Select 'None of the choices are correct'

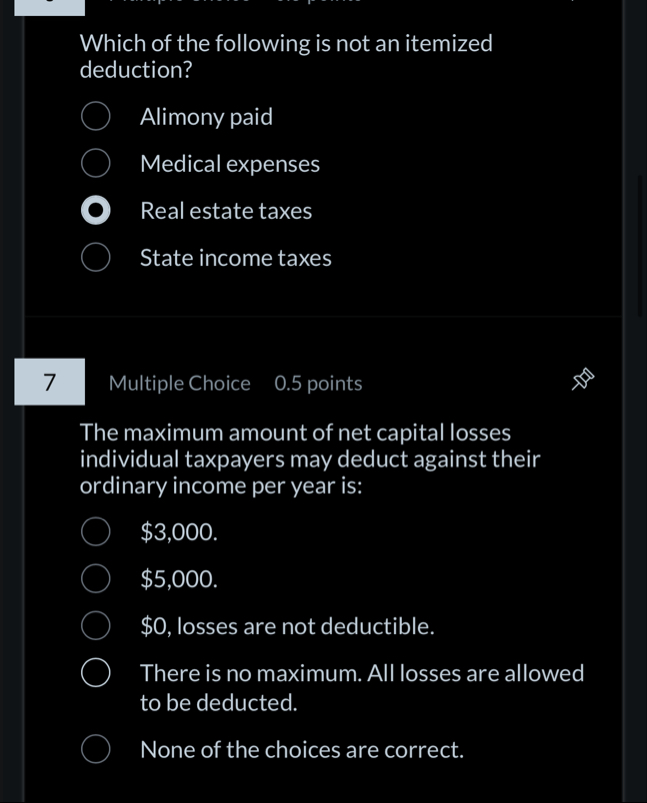click(x=96, y=749)
